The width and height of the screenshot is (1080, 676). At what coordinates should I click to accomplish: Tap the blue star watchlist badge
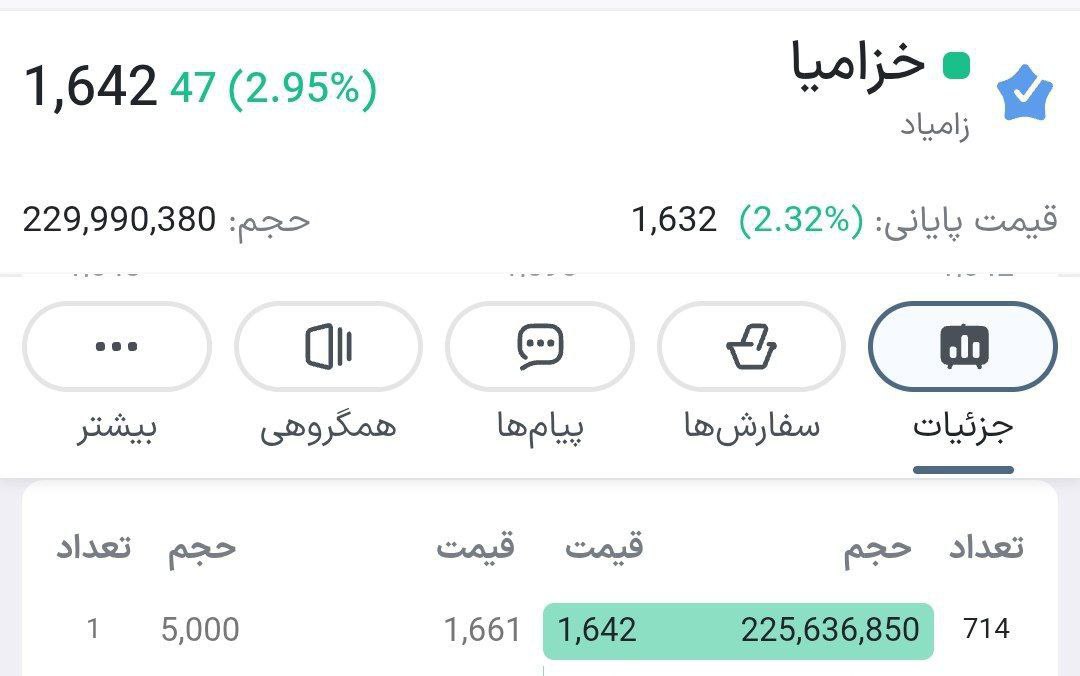point(1025,93)
